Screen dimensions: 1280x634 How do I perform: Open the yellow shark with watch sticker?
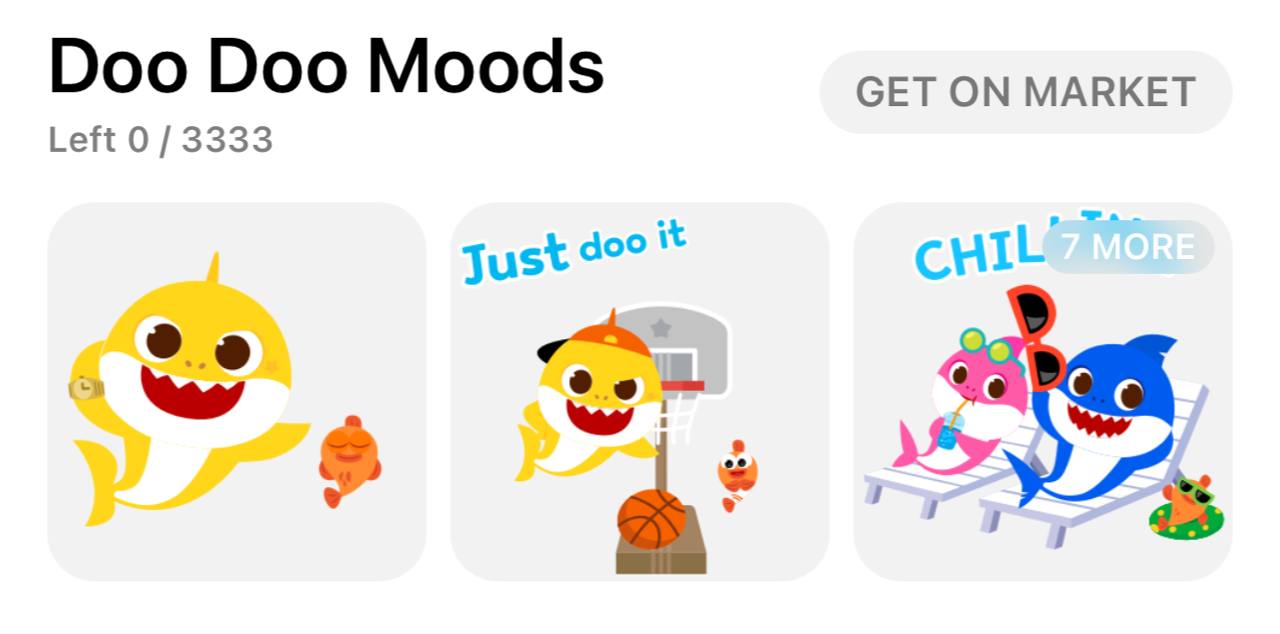coord(237,391)
